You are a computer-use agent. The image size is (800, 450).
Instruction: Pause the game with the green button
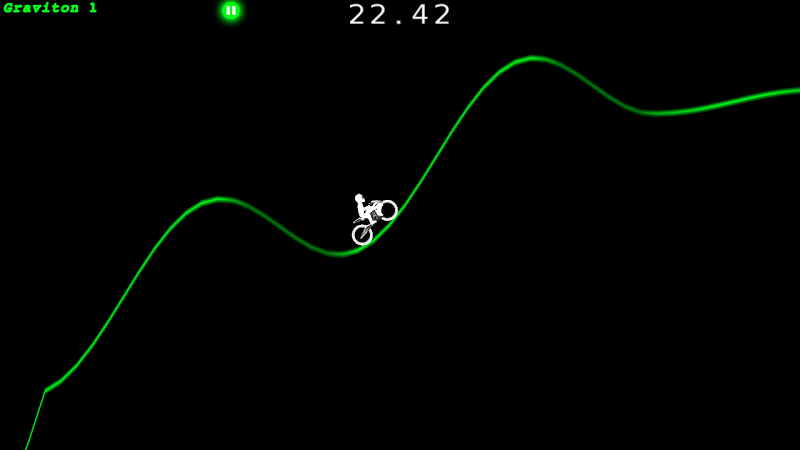coord(231,11)
